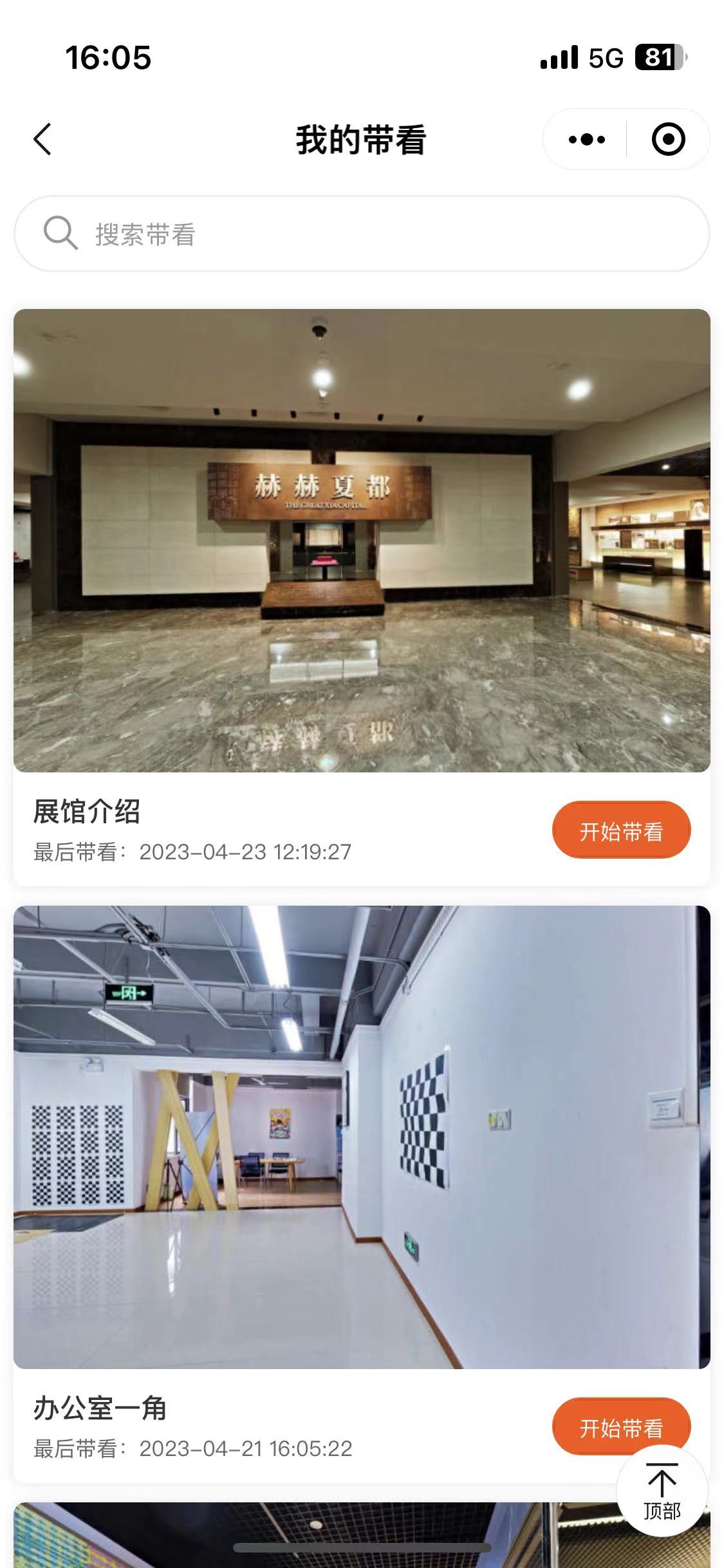The height and width of the screenshot is (1568, 724).
Task: Jump to top with 顶部 button
Action: click(662, 1491)
